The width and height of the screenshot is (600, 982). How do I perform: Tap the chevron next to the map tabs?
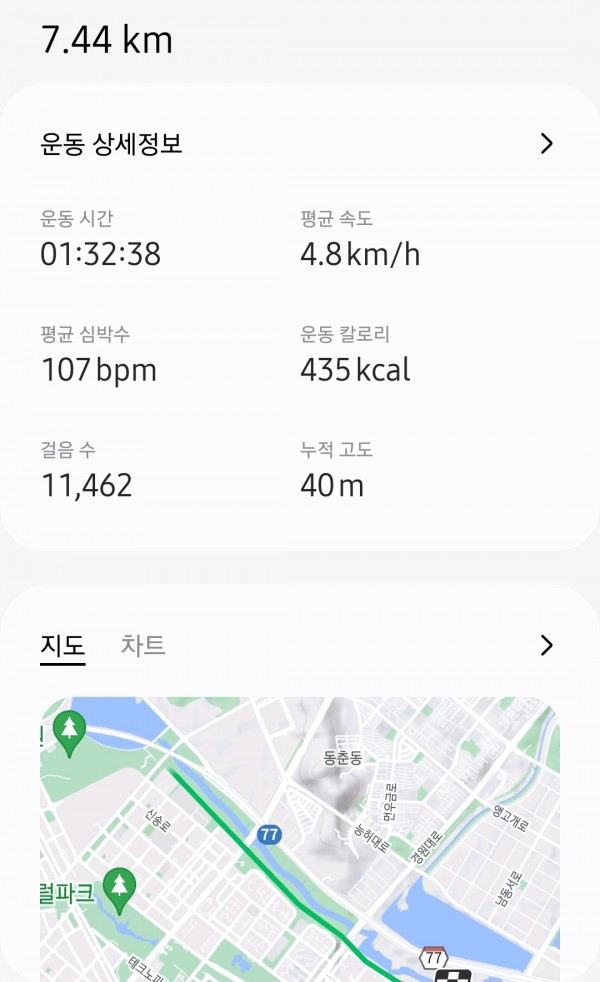(x=547, y=645)
